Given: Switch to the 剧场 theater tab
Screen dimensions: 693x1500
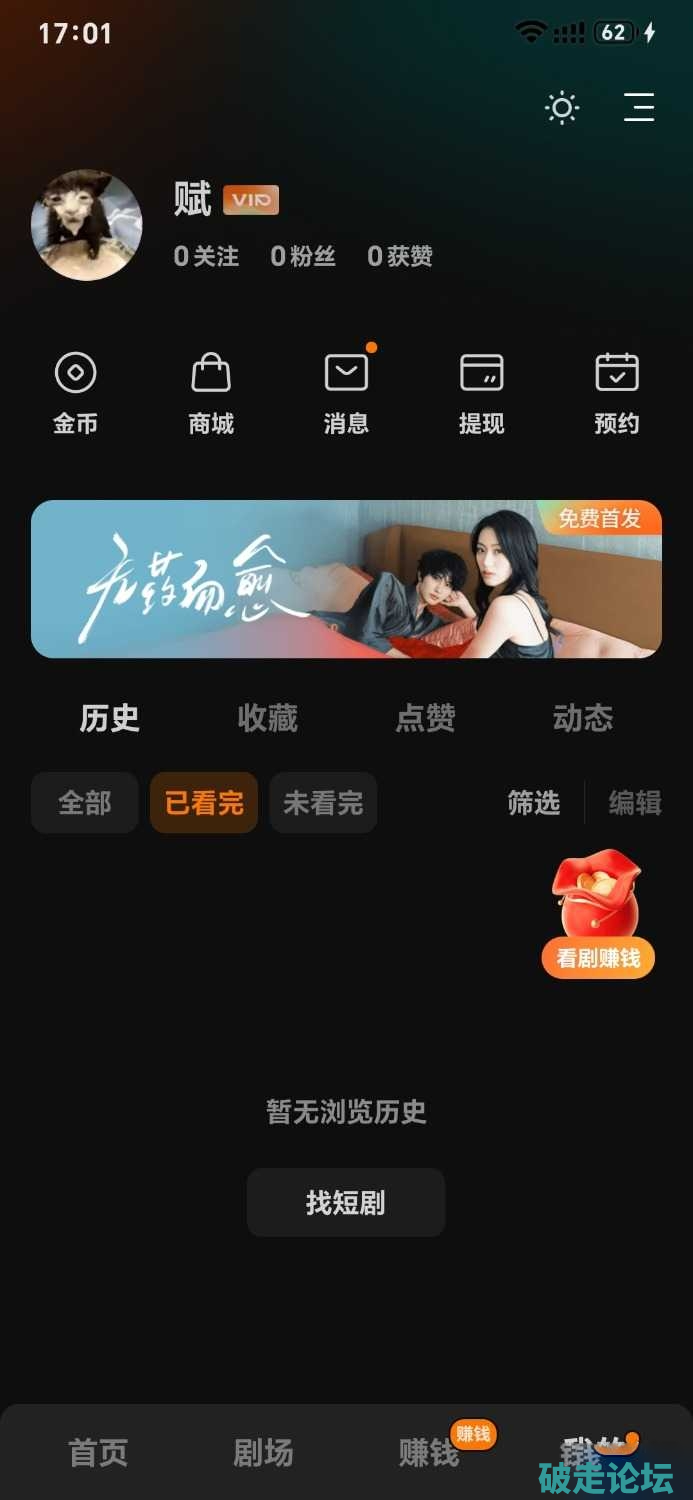Looking at the screenshot, I should pyautogui.click(x=263, y=1452).
